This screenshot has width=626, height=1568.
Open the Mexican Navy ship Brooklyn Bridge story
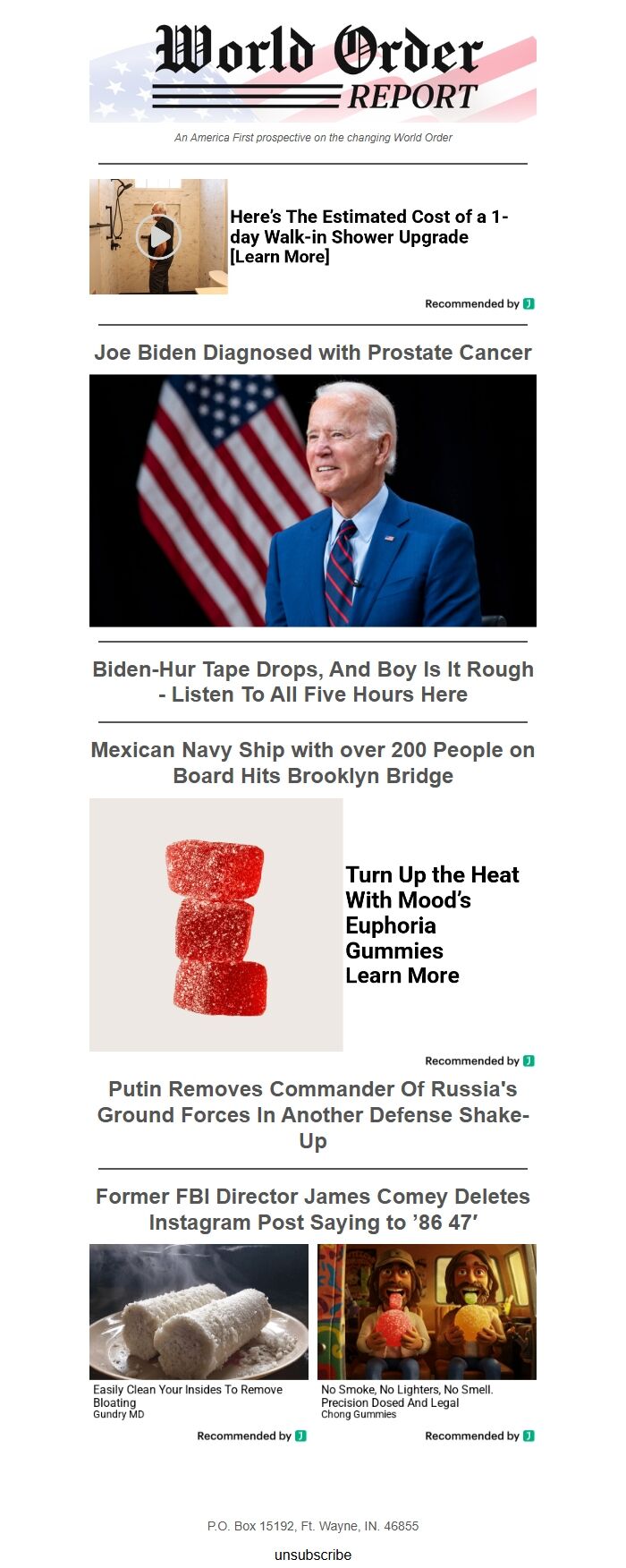point(313,763)
